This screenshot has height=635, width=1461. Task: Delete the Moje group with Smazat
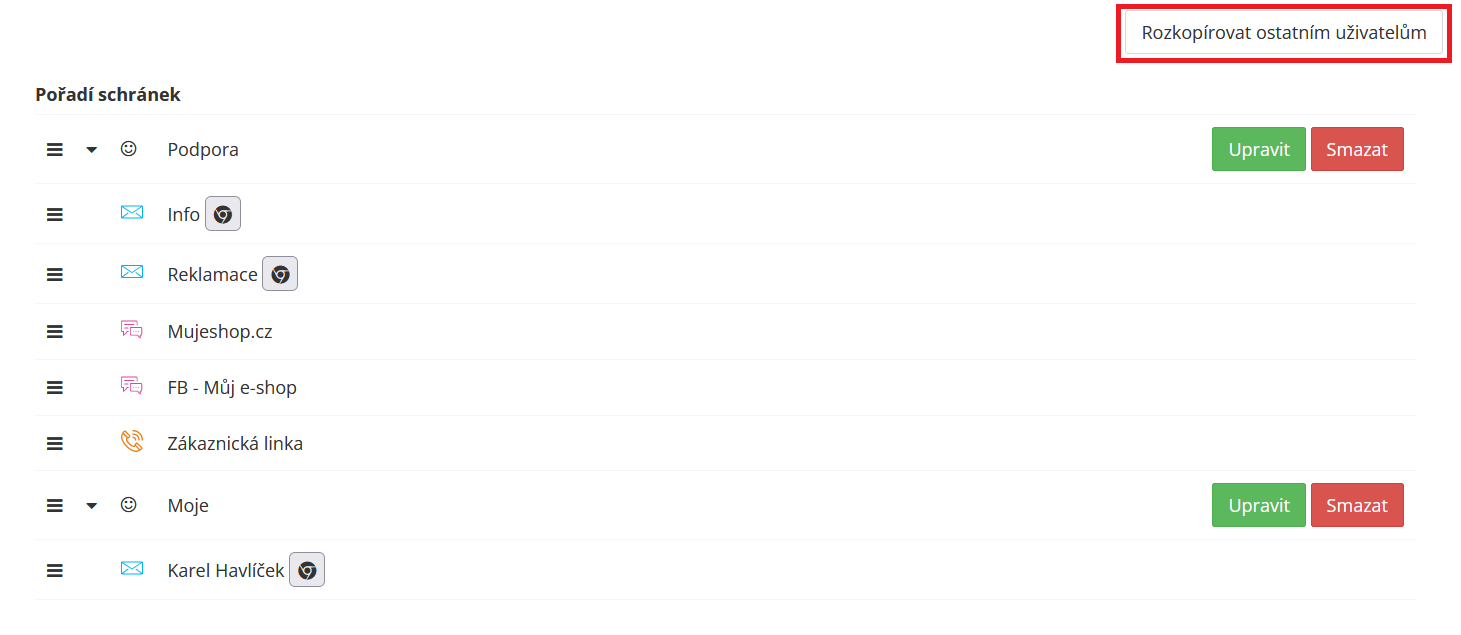tap(1356, 505)
